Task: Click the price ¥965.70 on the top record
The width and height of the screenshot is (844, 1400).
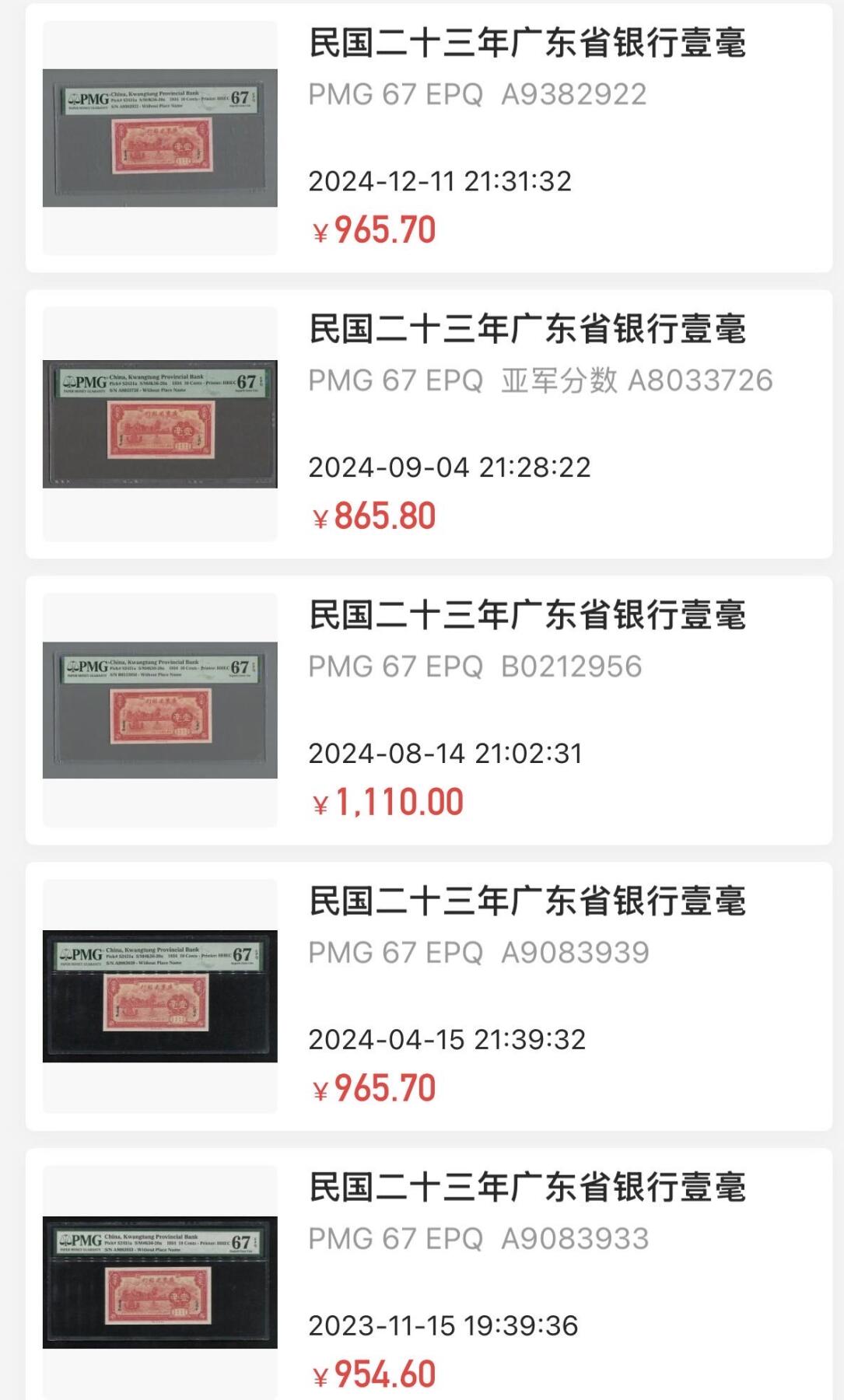Action: tap(373, 231)
